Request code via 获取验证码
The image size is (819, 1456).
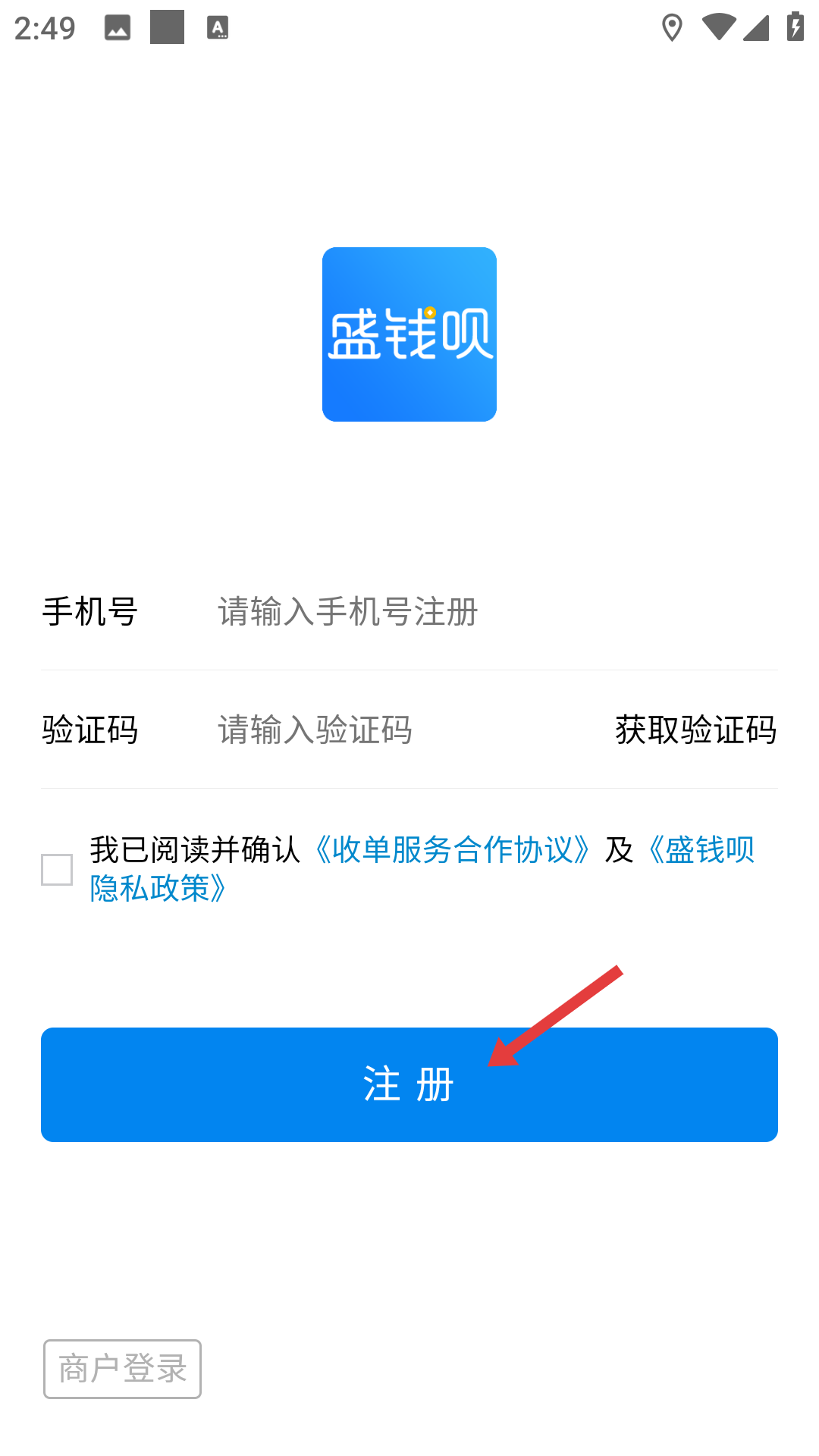(x=695, y=730)
